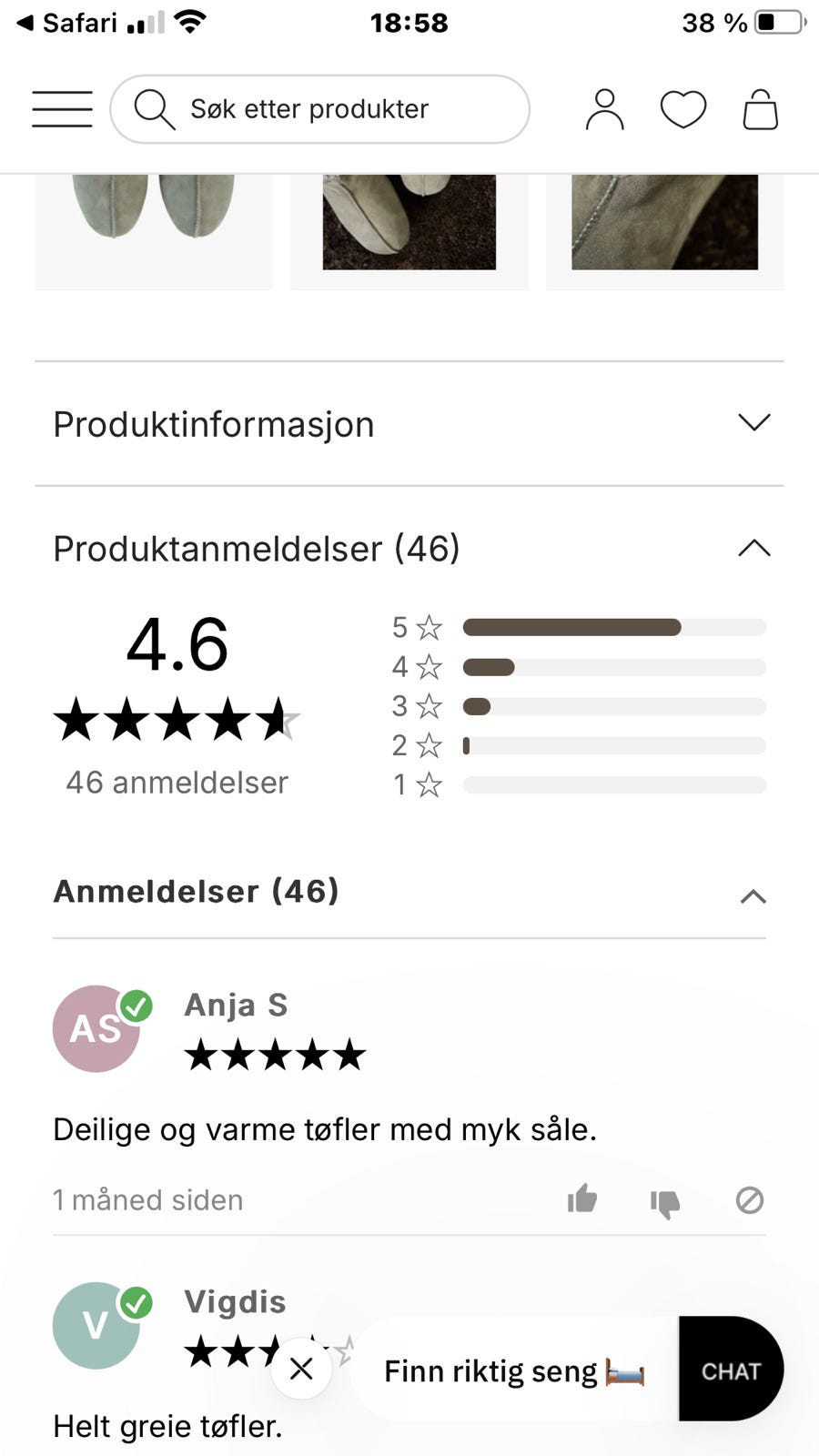The height and width of the screenshot is (1456, 819).
Task: Open the hamburger navigation menu
Action: [61, 108]
